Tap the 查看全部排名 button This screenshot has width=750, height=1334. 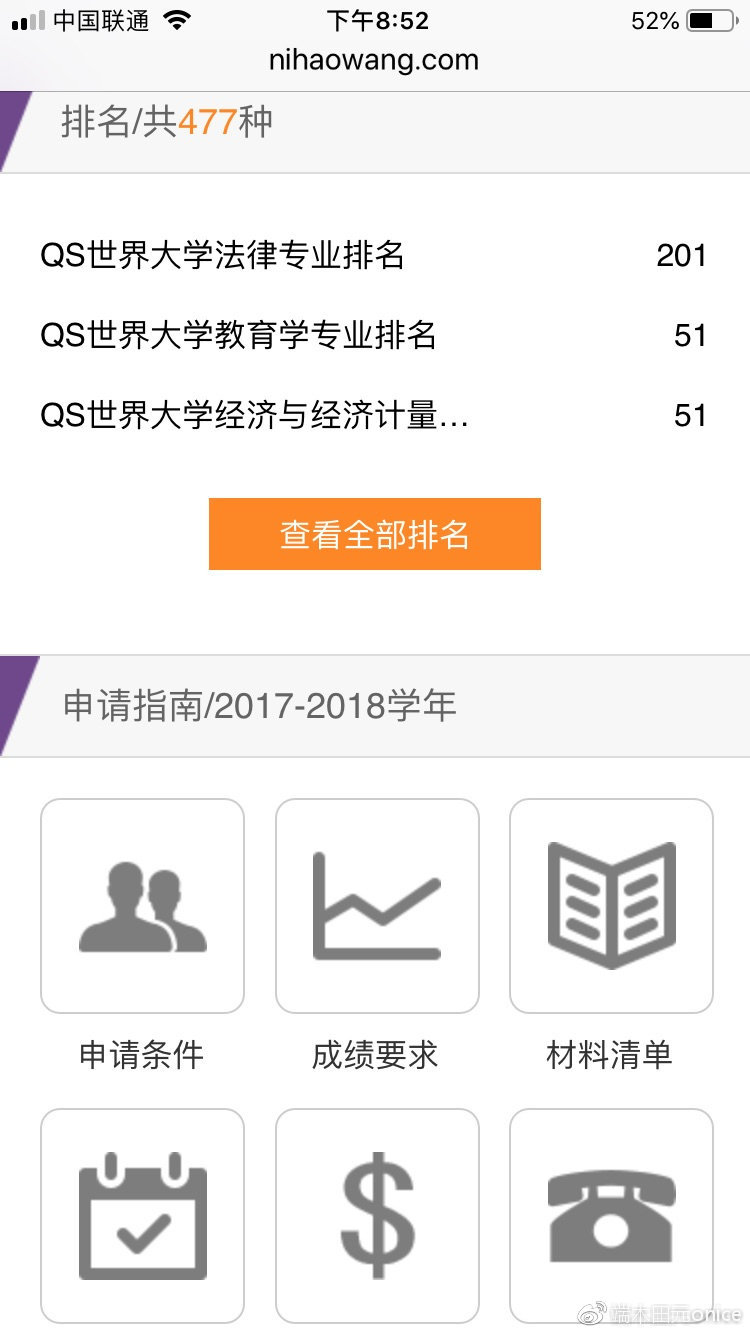point(374,534)
